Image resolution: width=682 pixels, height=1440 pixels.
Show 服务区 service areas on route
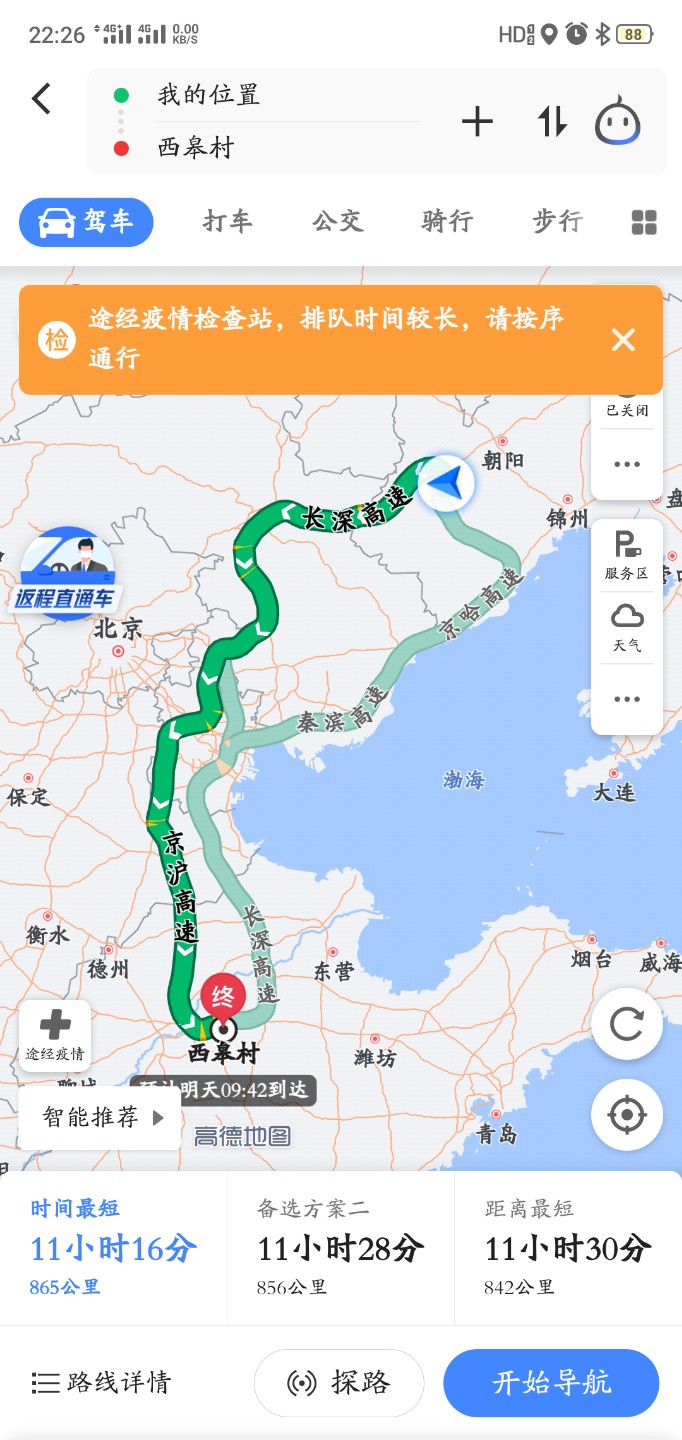(627, 556)
